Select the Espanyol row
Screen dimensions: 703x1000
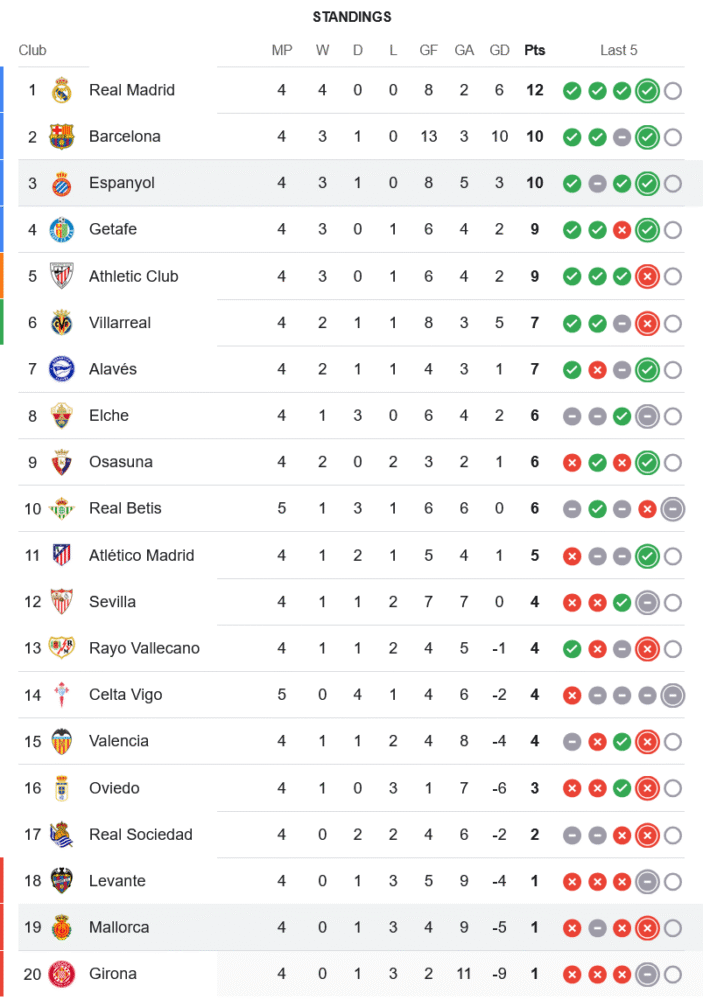(x=122, y=183)
